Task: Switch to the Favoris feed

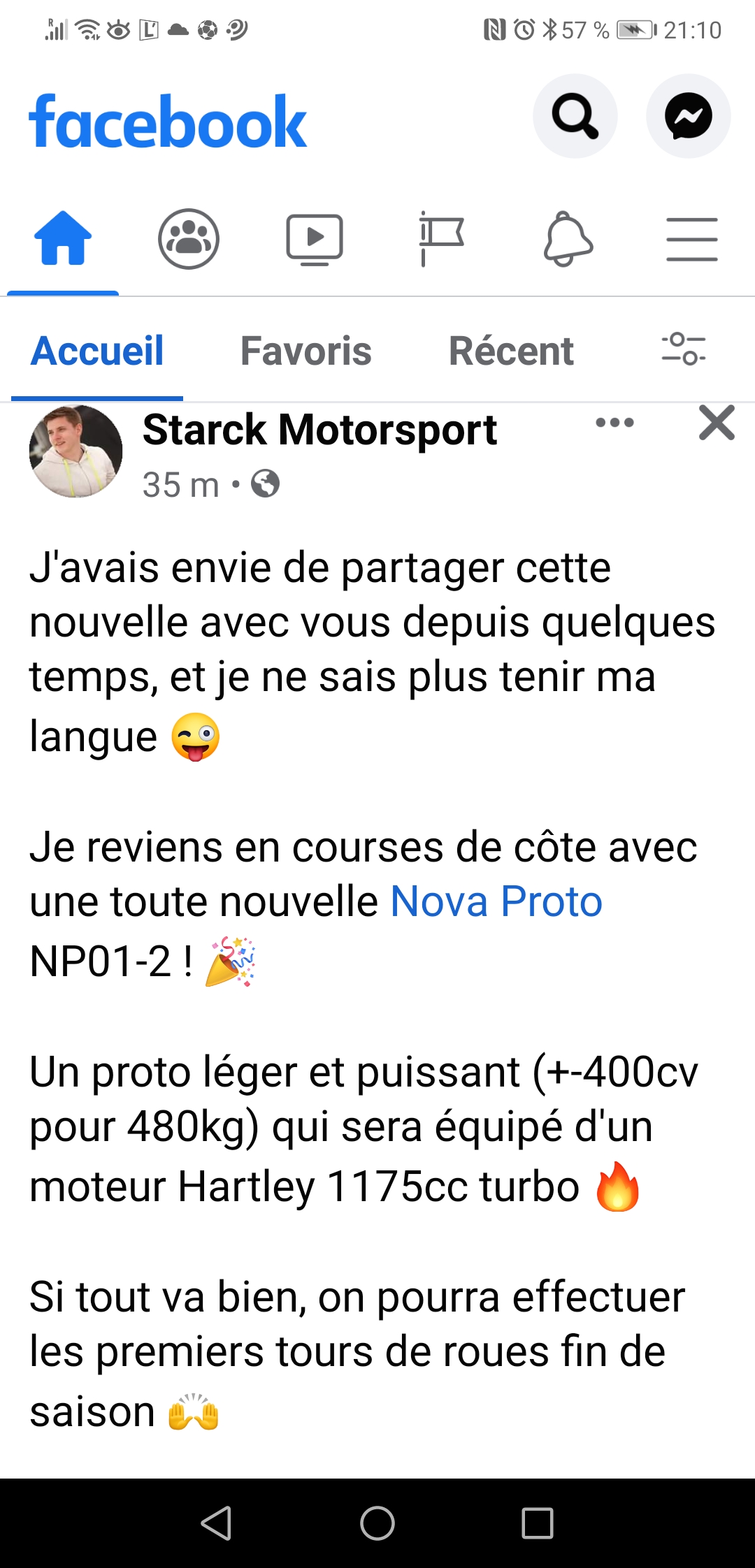Action: coord(305,351)
